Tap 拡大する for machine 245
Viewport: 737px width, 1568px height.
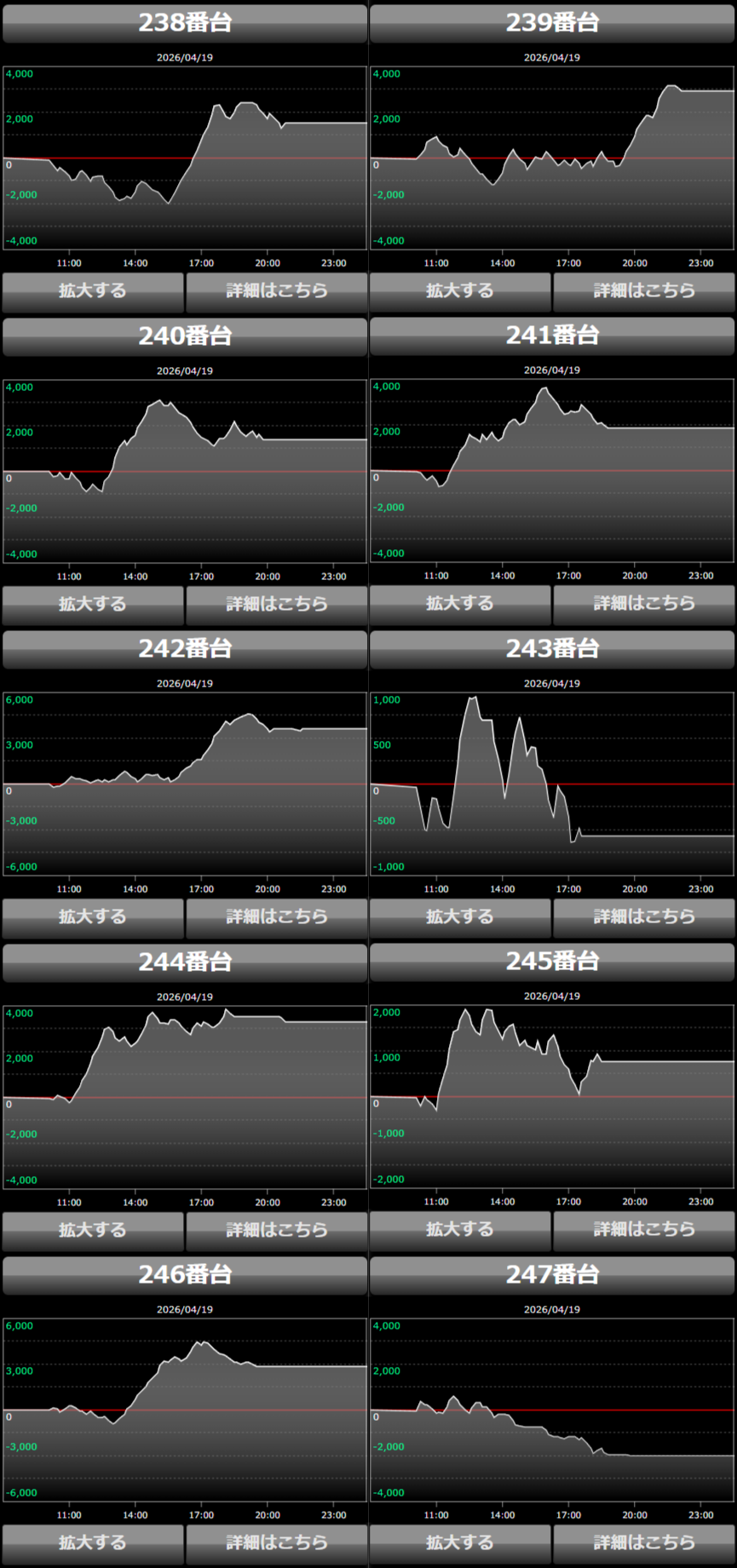(460, 1230)
